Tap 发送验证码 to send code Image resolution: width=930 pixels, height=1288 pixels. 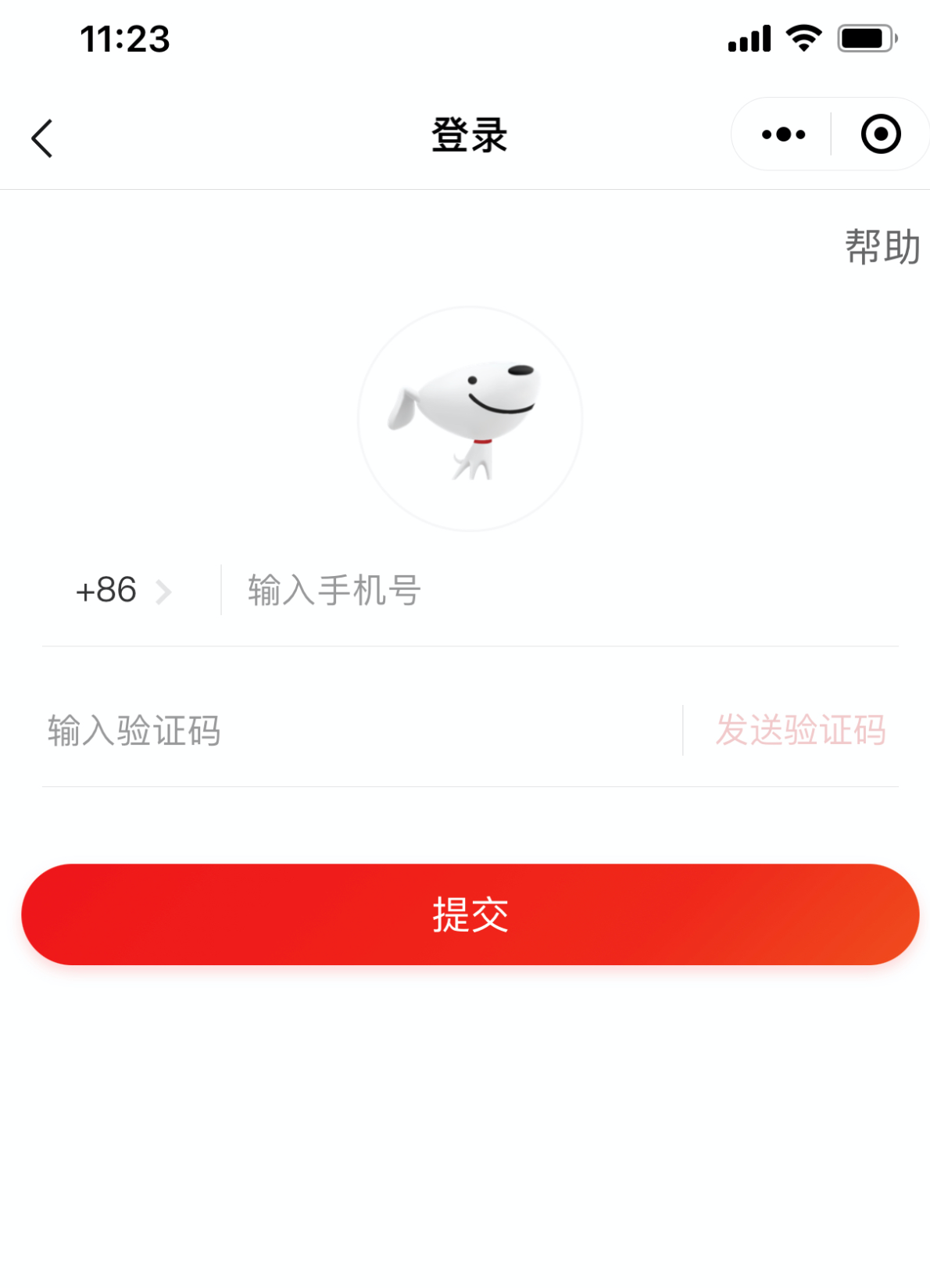pos(800,731)
